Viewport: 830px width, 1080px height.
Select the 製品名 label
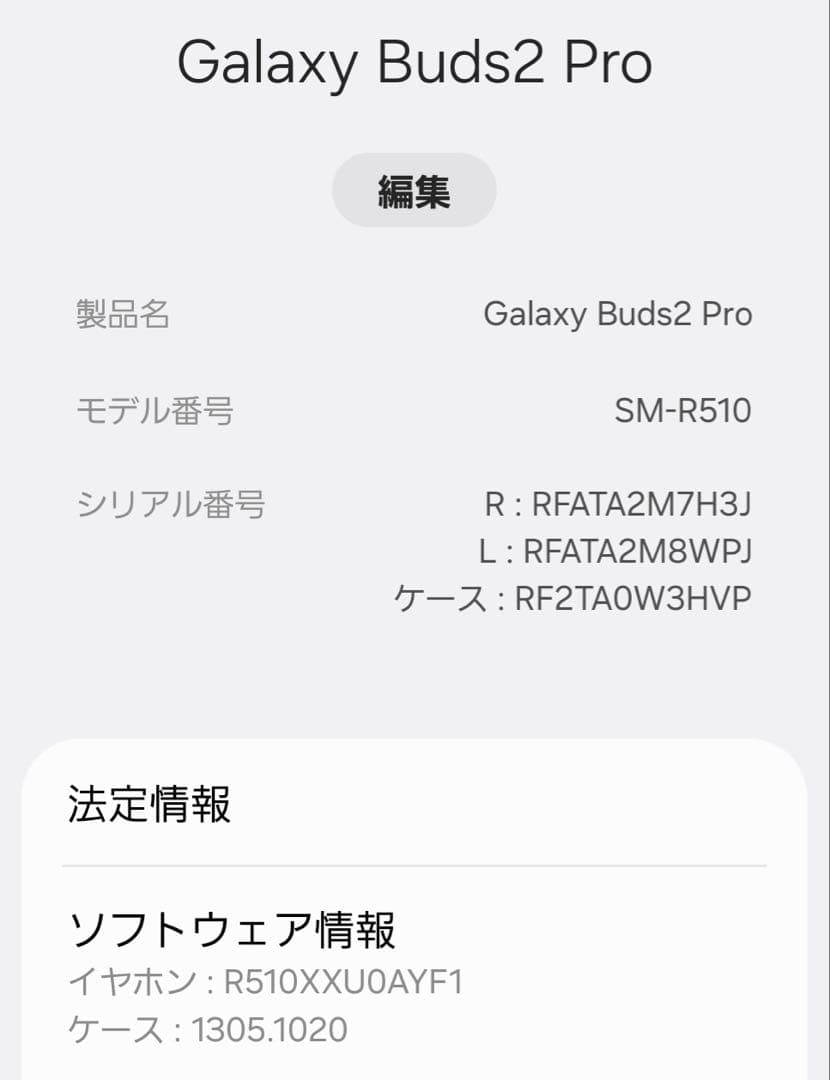121,315
